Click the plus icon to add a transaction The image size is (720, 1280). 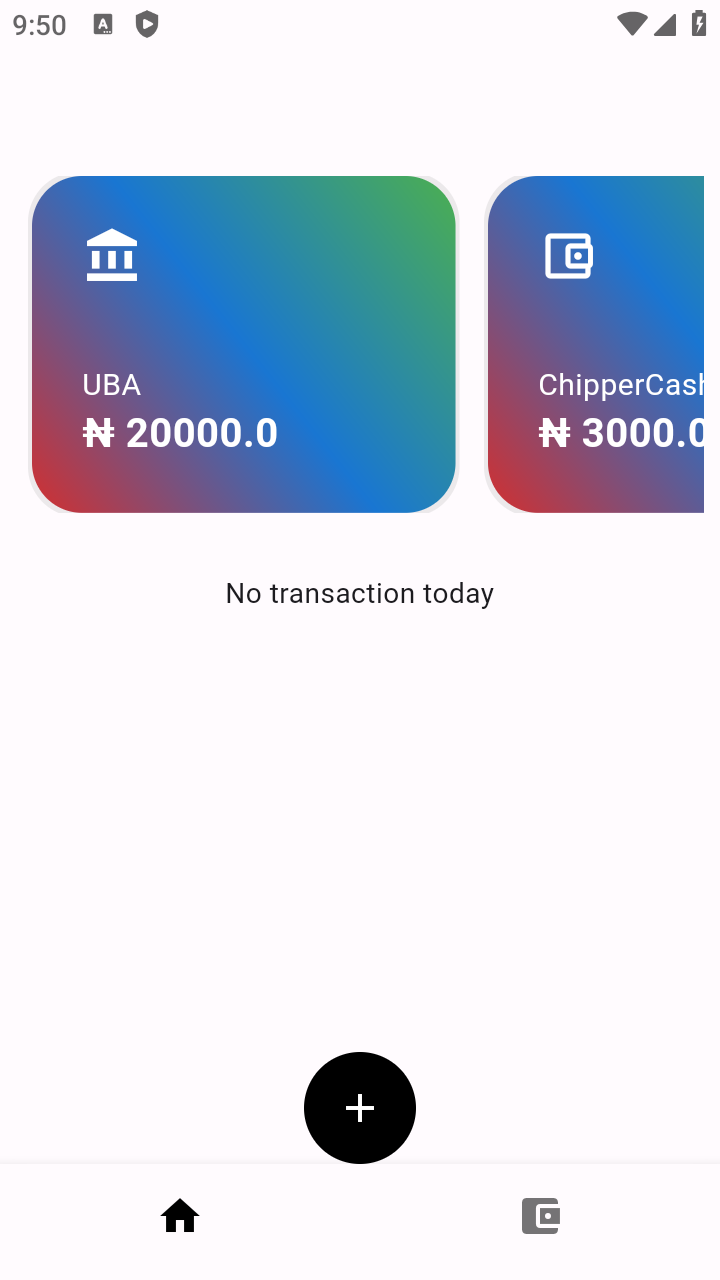(x=360, y=1107)
